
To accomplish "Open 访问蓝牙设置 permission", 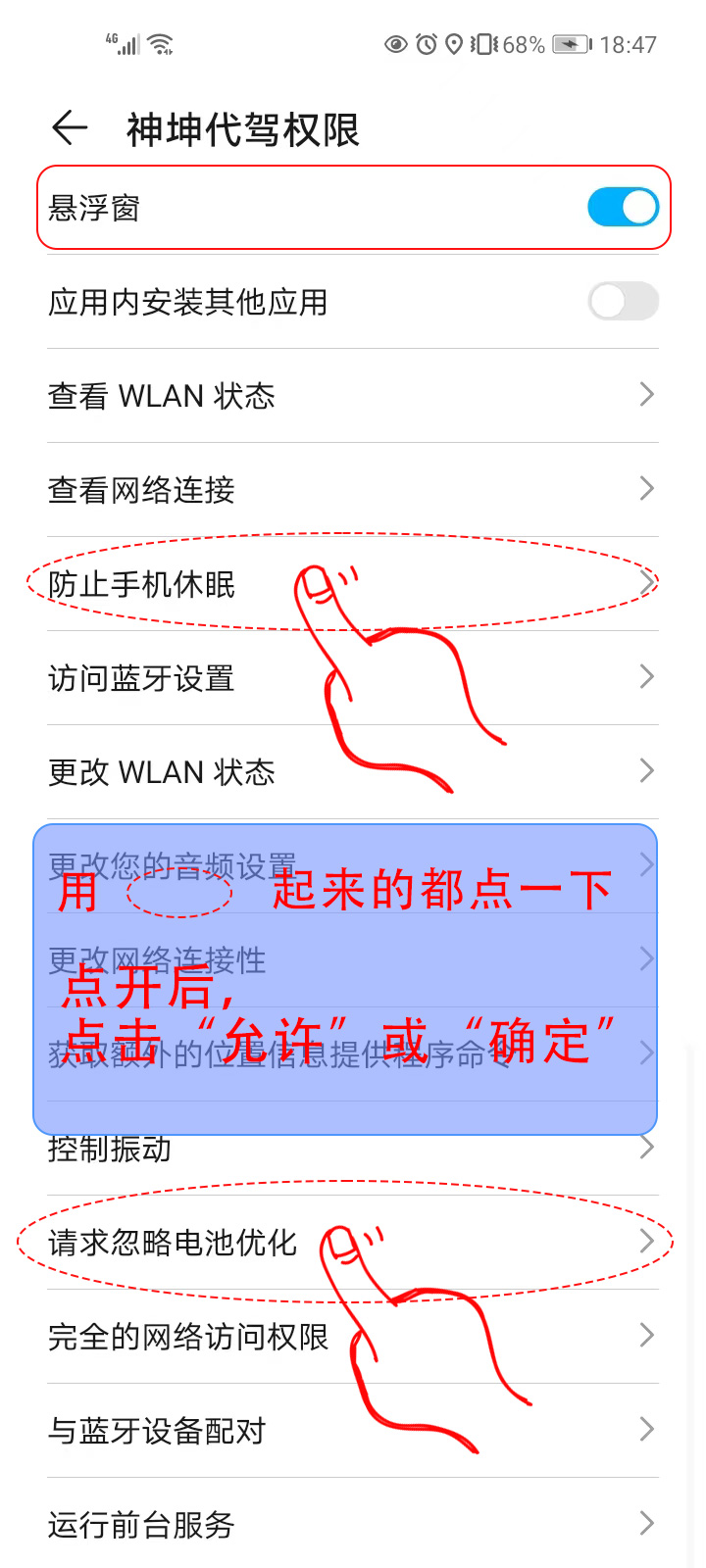I will pos(353,678).
